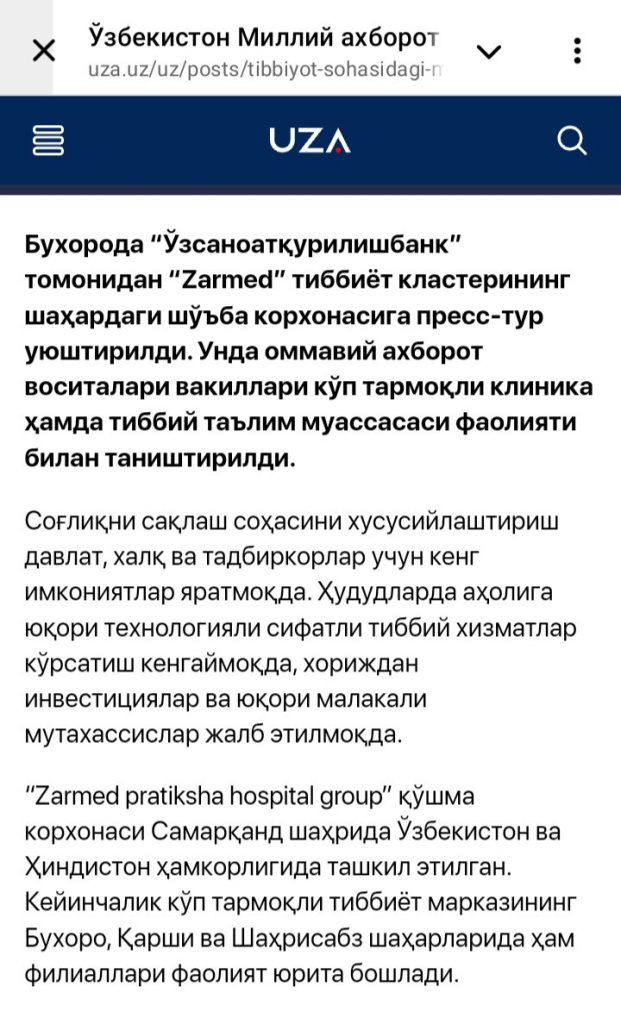Open the UZA site hamburger menu
Image resolution: width=621 pixels, height=1024 pixels.
point(48,140)
